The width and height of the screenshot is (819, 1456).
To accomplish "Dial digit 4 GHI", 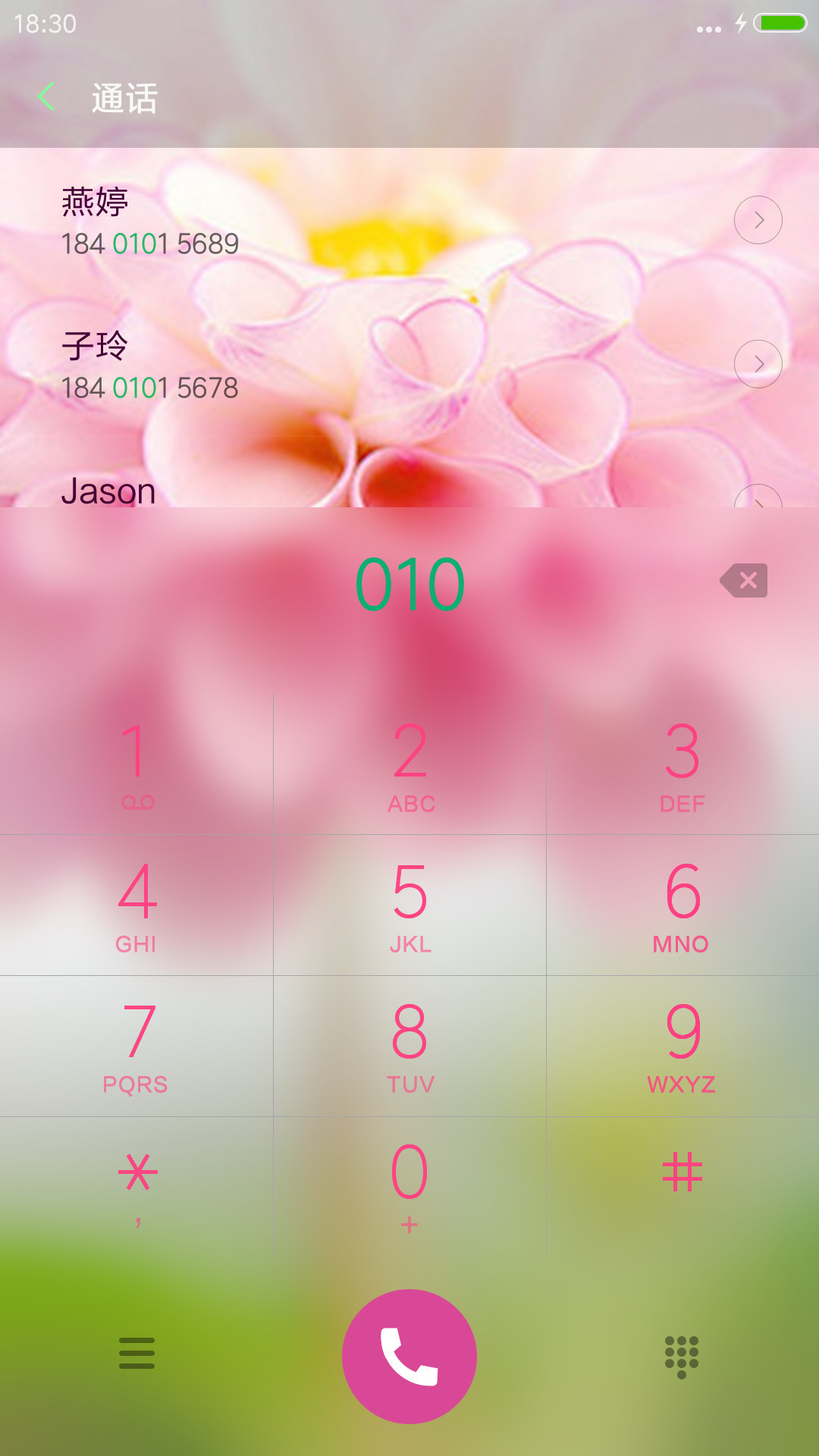I will 136,905.
